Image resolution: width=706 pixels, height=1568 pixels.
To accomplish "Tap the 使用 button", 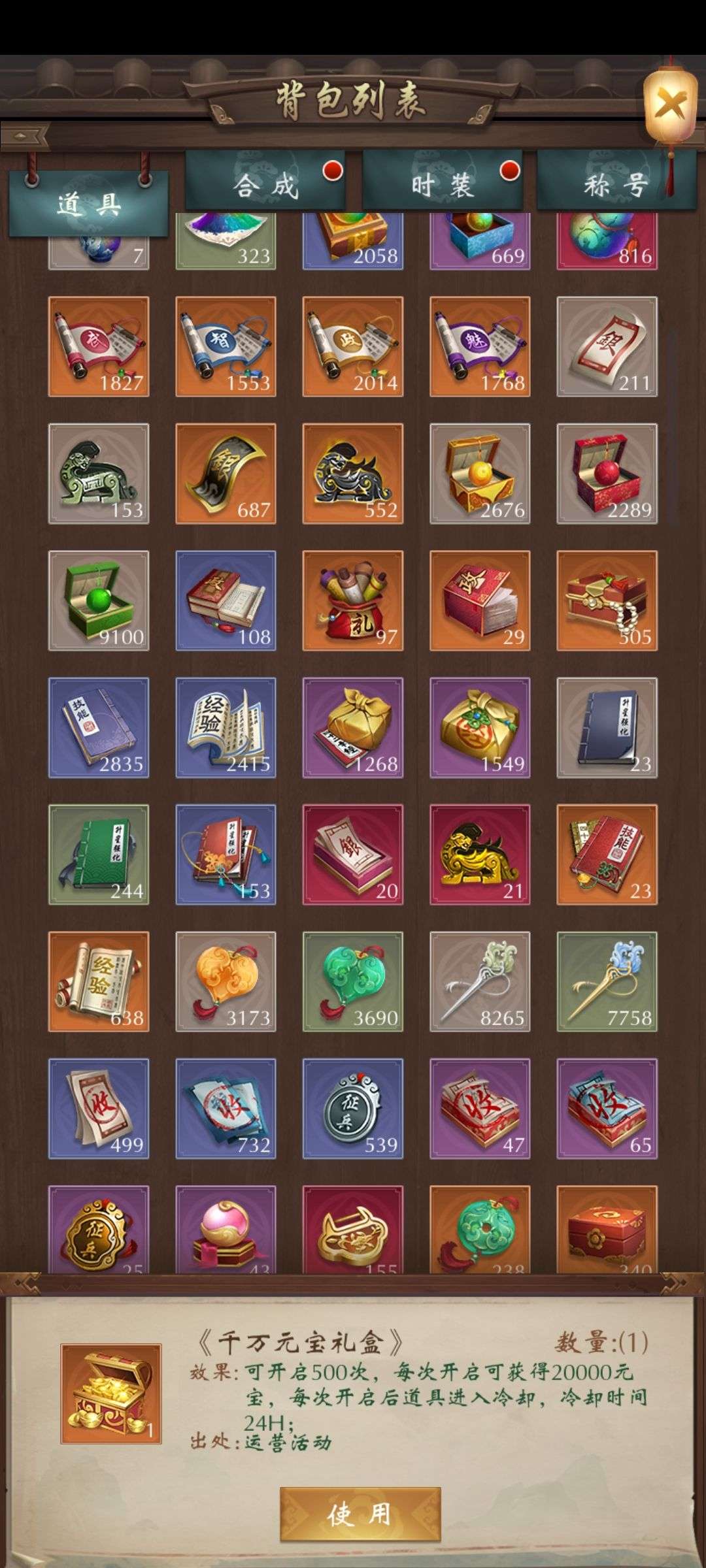I will [360, 1513].
